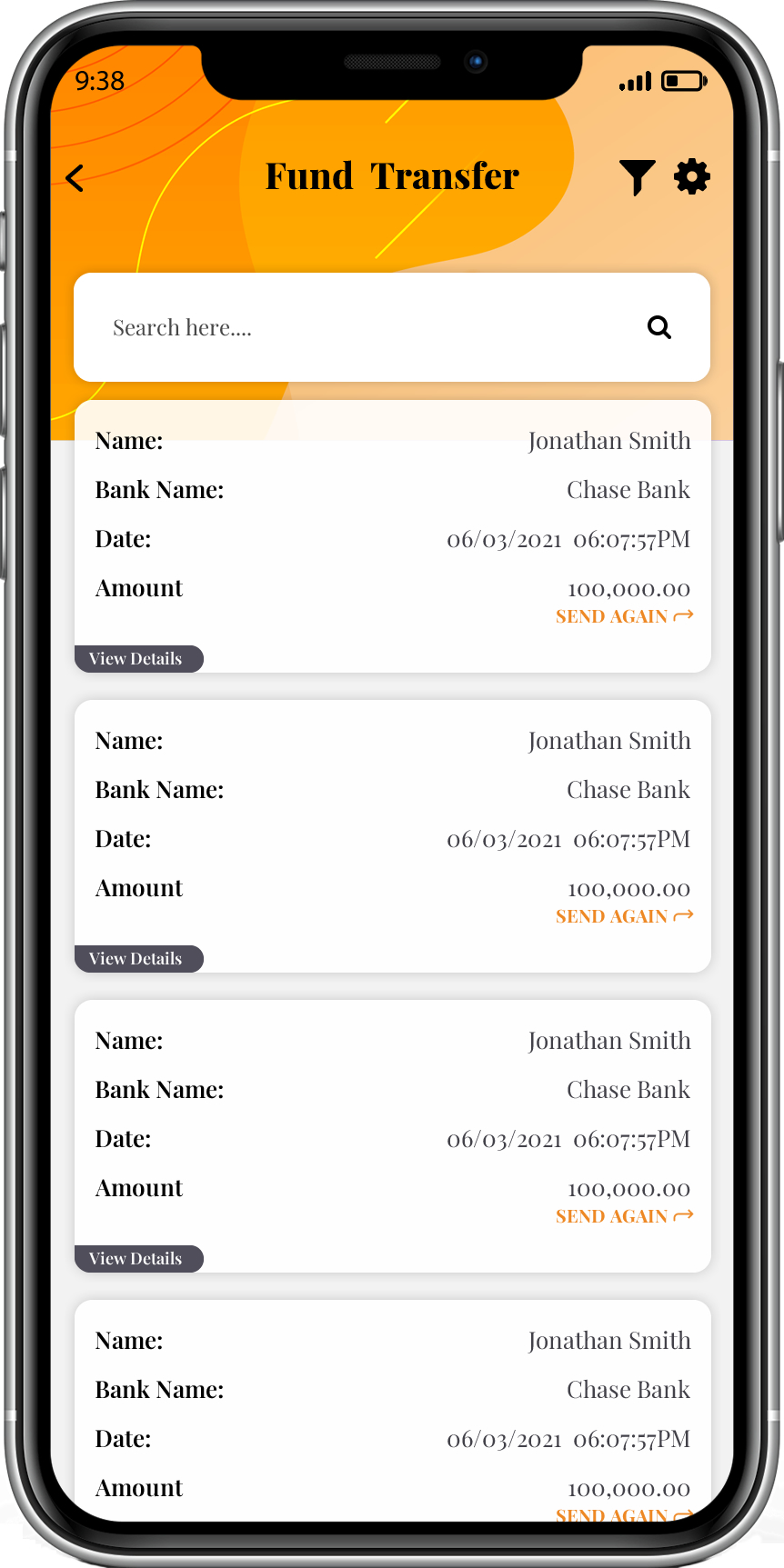784x1568 pixels.
Task: Send again from the first transfer card
Action: coord(624,616)
